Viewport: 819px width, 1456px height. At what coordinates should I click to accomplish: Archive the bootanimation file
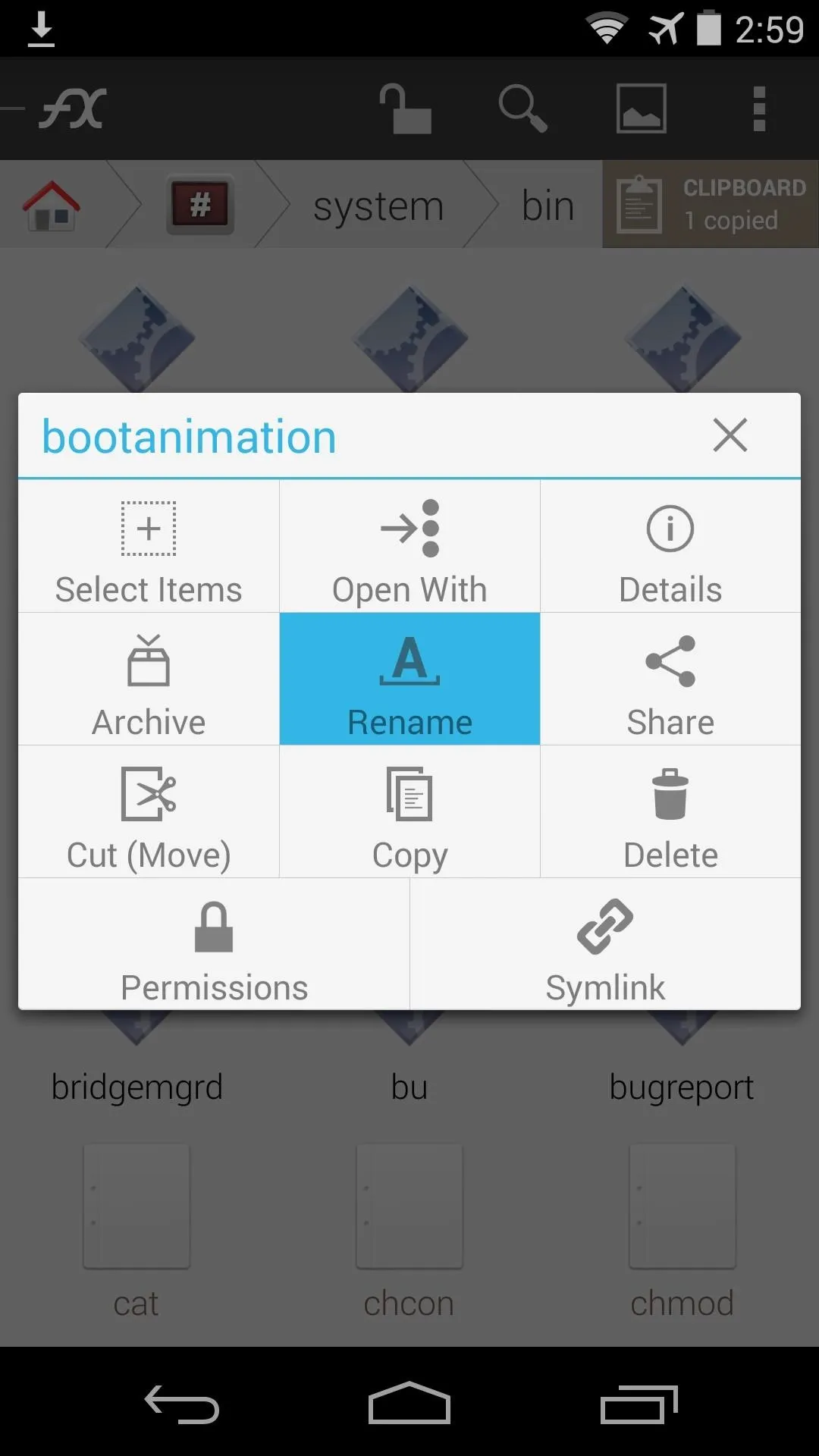coord(149,679)
